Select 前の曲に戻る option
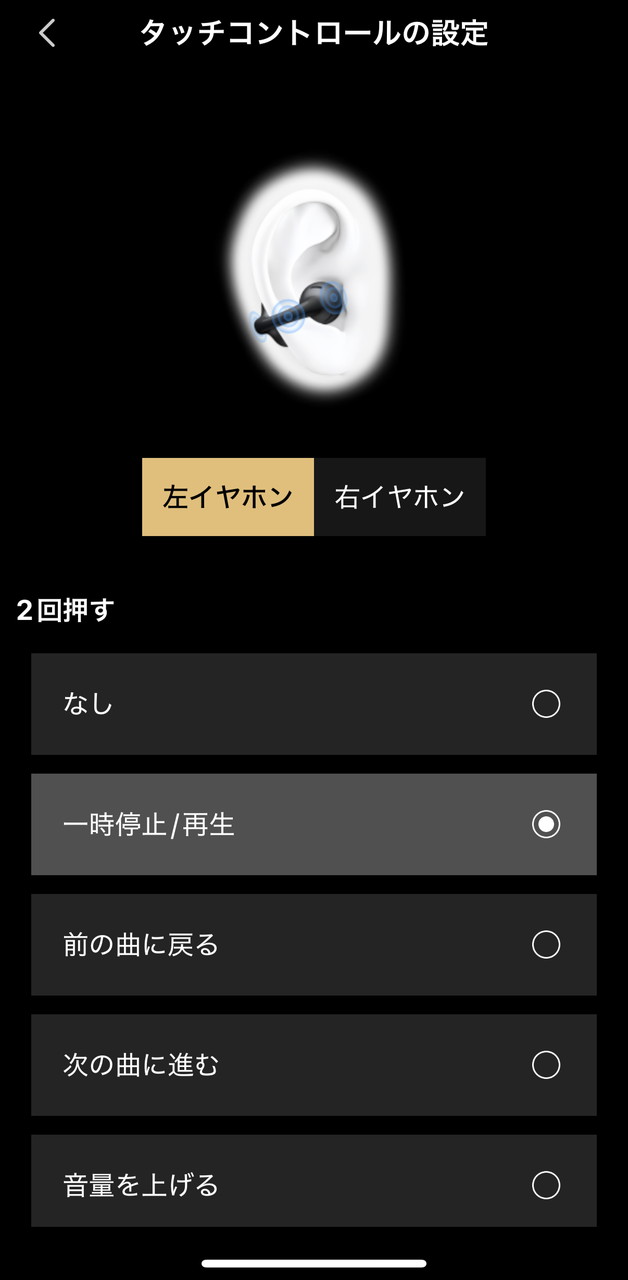The image size is (628, 1280). pyautogui.click(x=314, y=944)
